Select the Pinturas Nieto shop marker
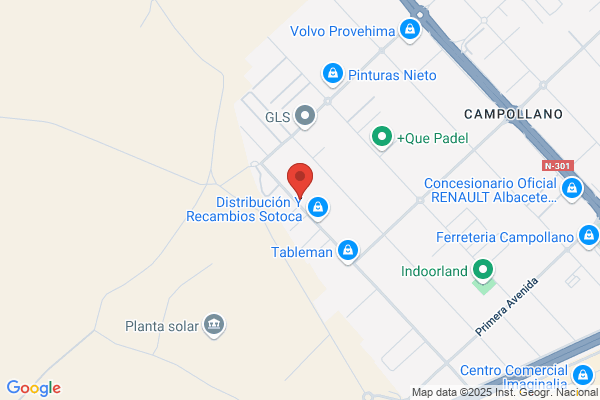 coord(333,74)
